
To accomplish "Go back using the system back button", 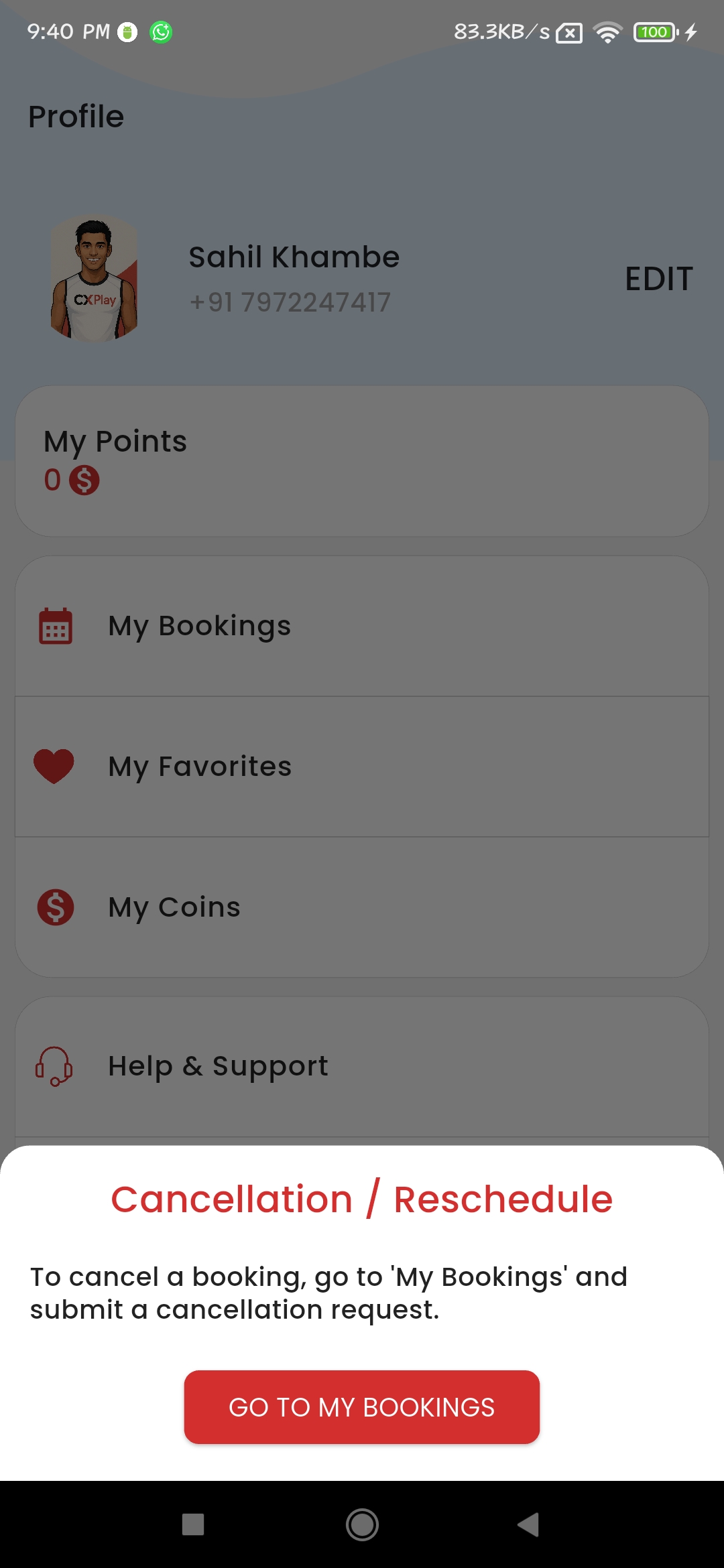I will 529,1524.
